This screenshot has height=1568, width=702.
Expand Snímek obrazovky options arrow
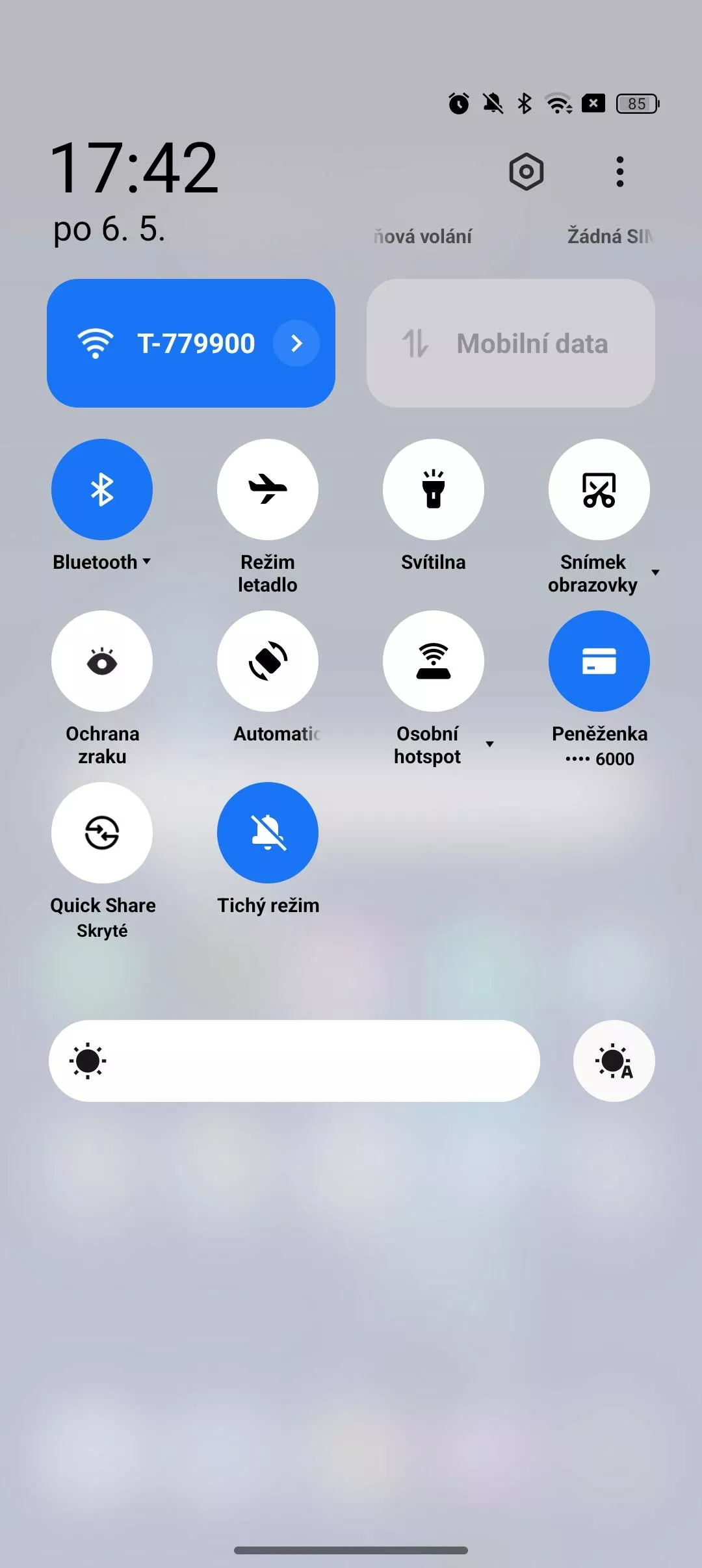[x=655, y=573]
